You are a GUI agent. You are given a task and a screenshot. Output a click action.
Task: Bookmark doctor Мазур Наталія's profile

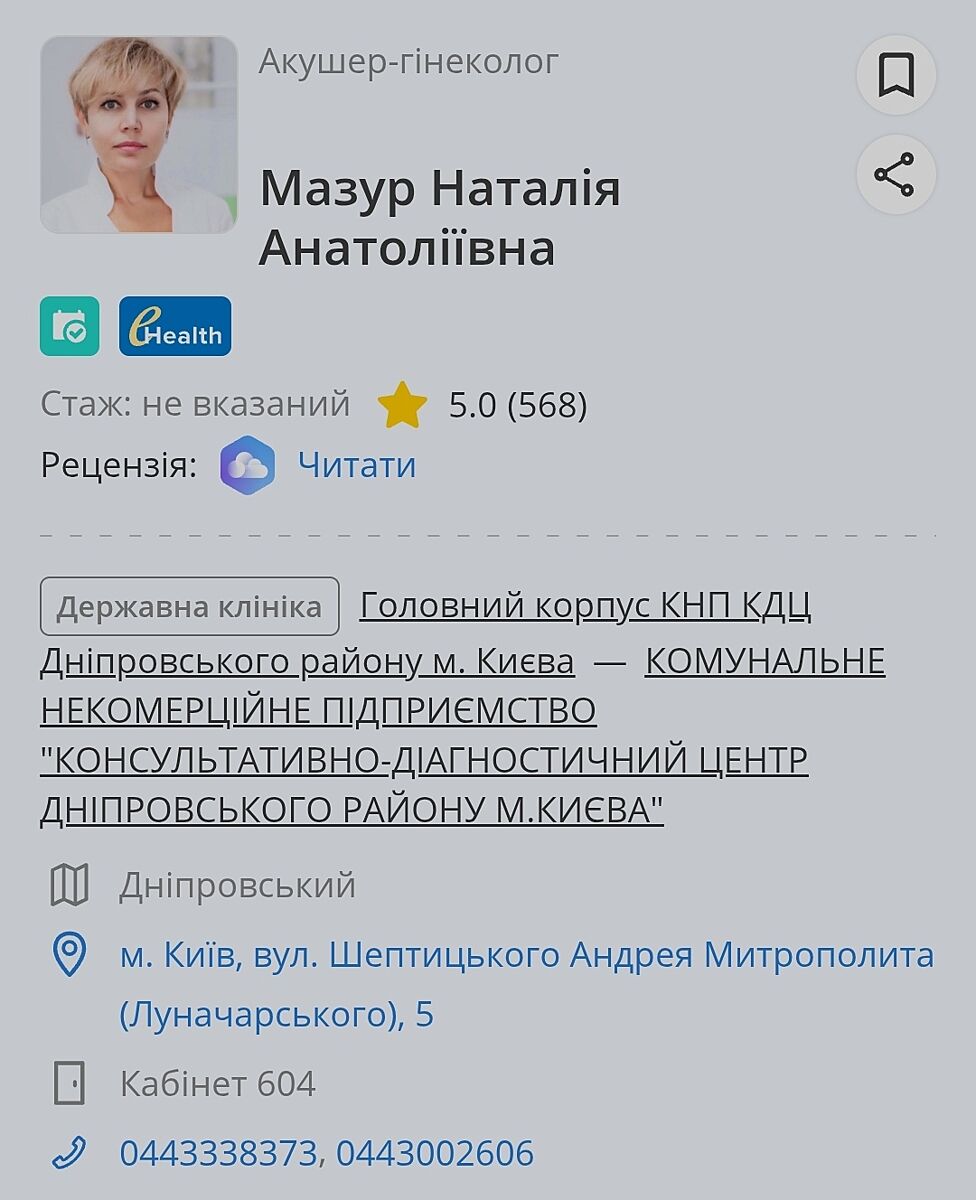point(896,75)
